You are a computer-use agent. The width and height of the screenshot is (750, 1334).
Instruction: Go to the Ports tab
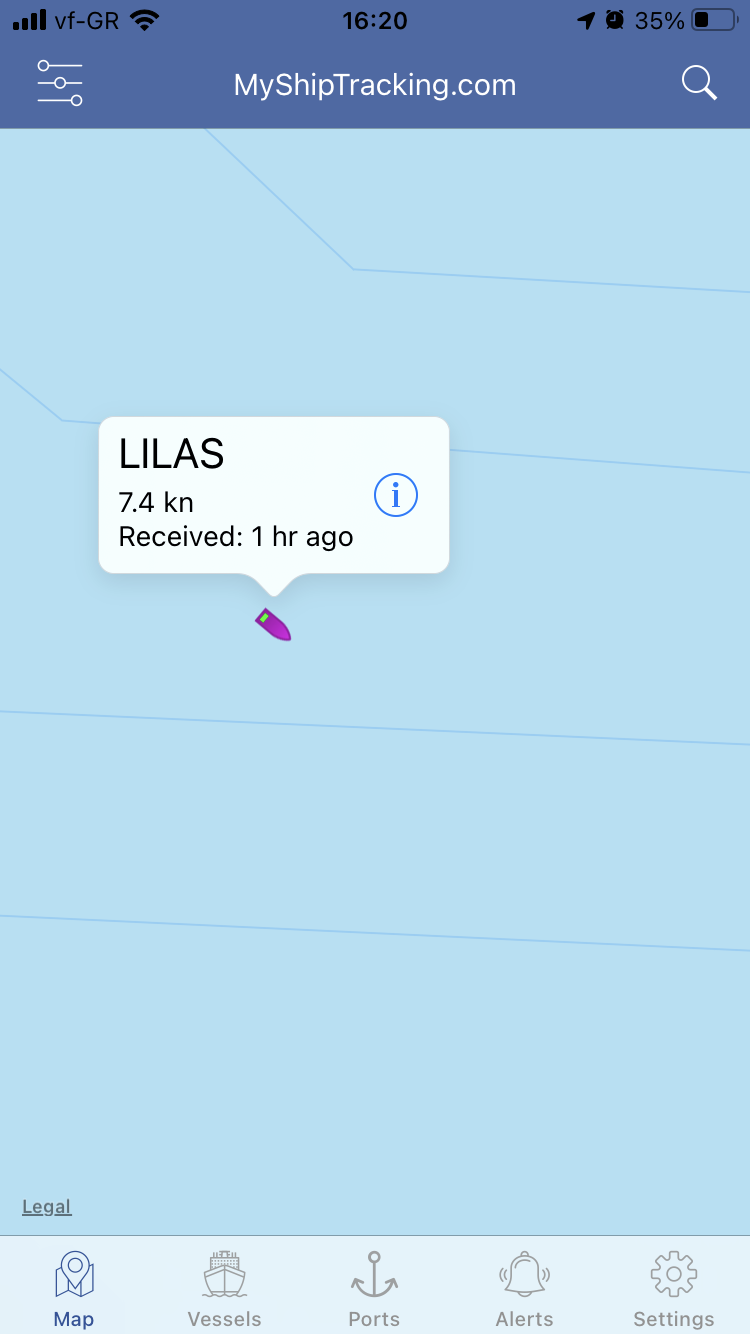click(x=374, y=1289)
